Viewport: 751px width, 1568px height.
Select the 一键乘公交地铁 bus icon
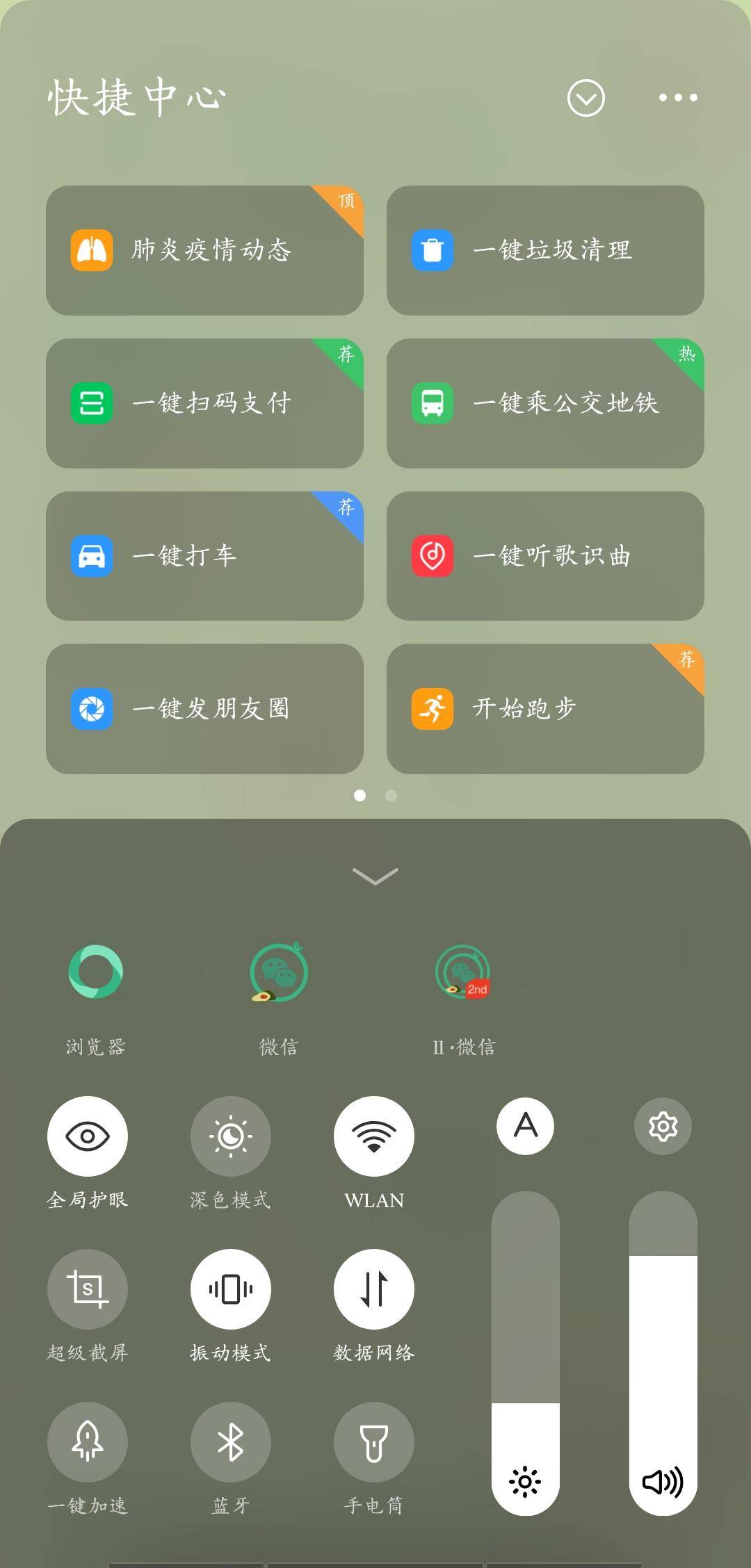coord(433,403)
